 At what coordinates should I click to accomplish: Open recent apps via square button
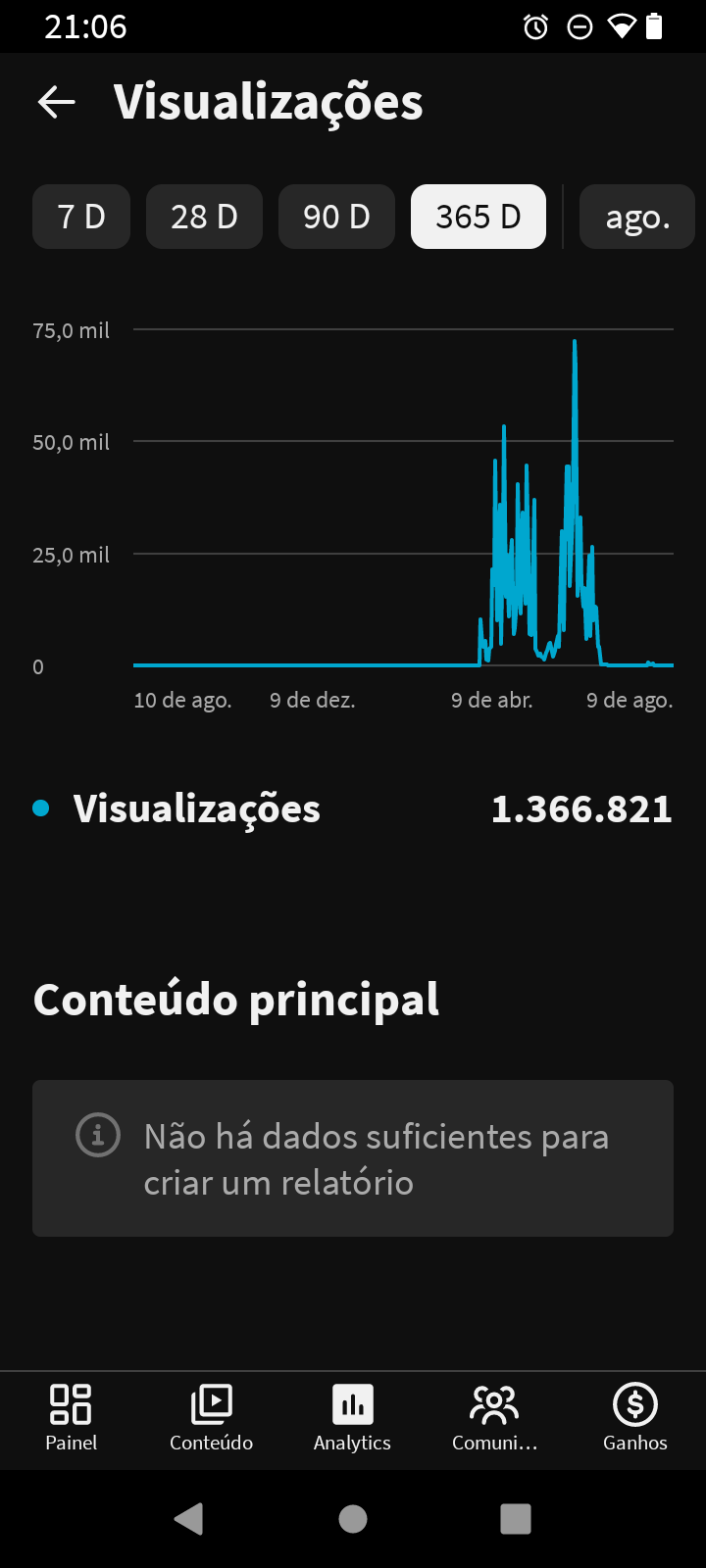click(516, 1519)
